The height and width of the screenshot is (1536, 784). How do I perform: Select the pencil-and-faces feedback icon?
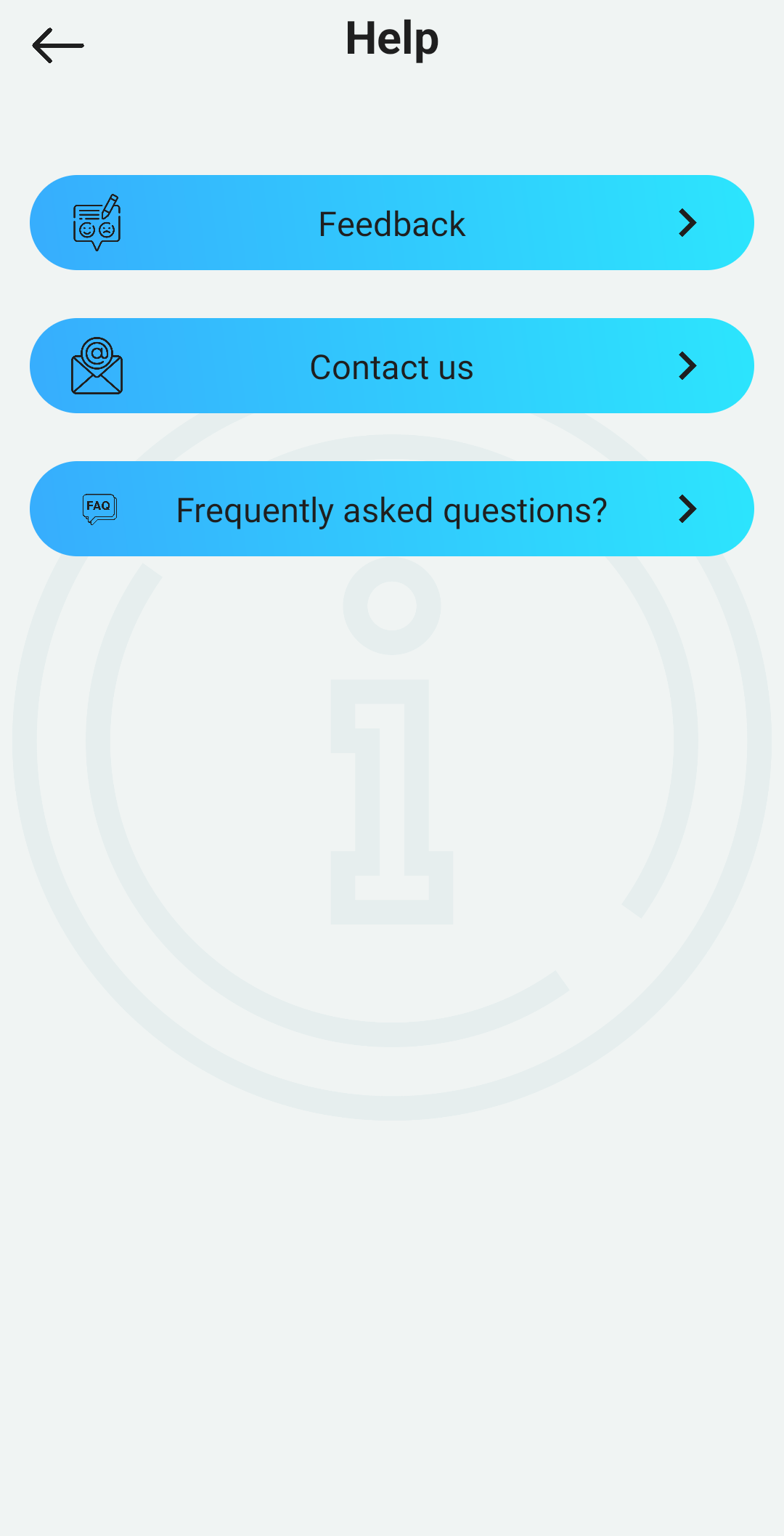click(x=97, y=222)
